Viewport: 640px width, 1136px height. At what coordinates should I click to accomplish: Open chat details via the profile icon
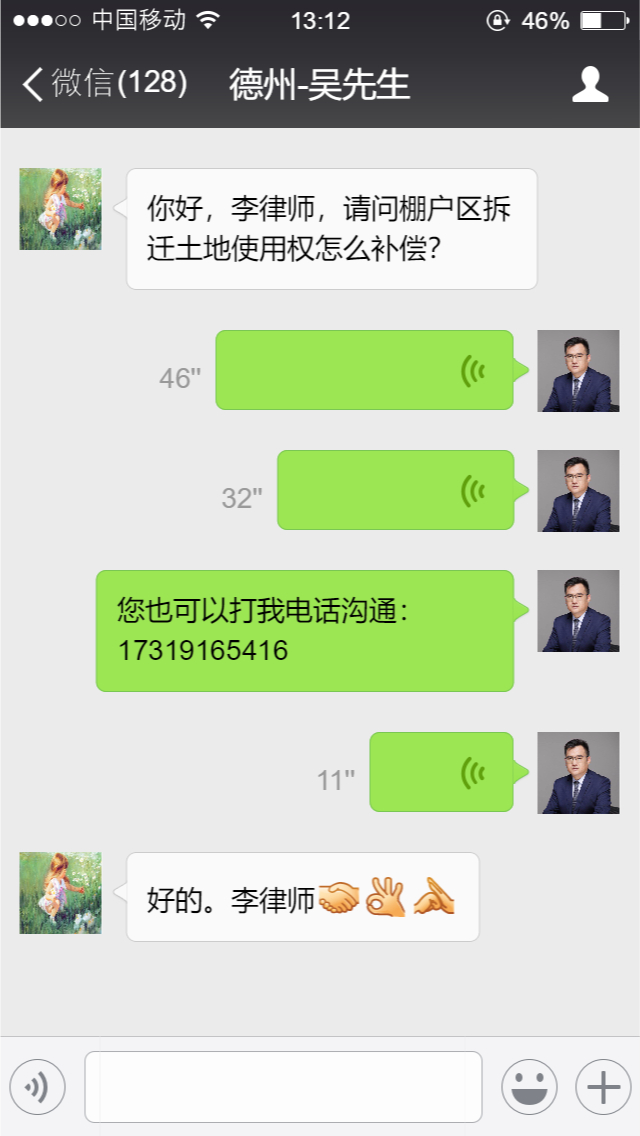click(x=590, y=84)
